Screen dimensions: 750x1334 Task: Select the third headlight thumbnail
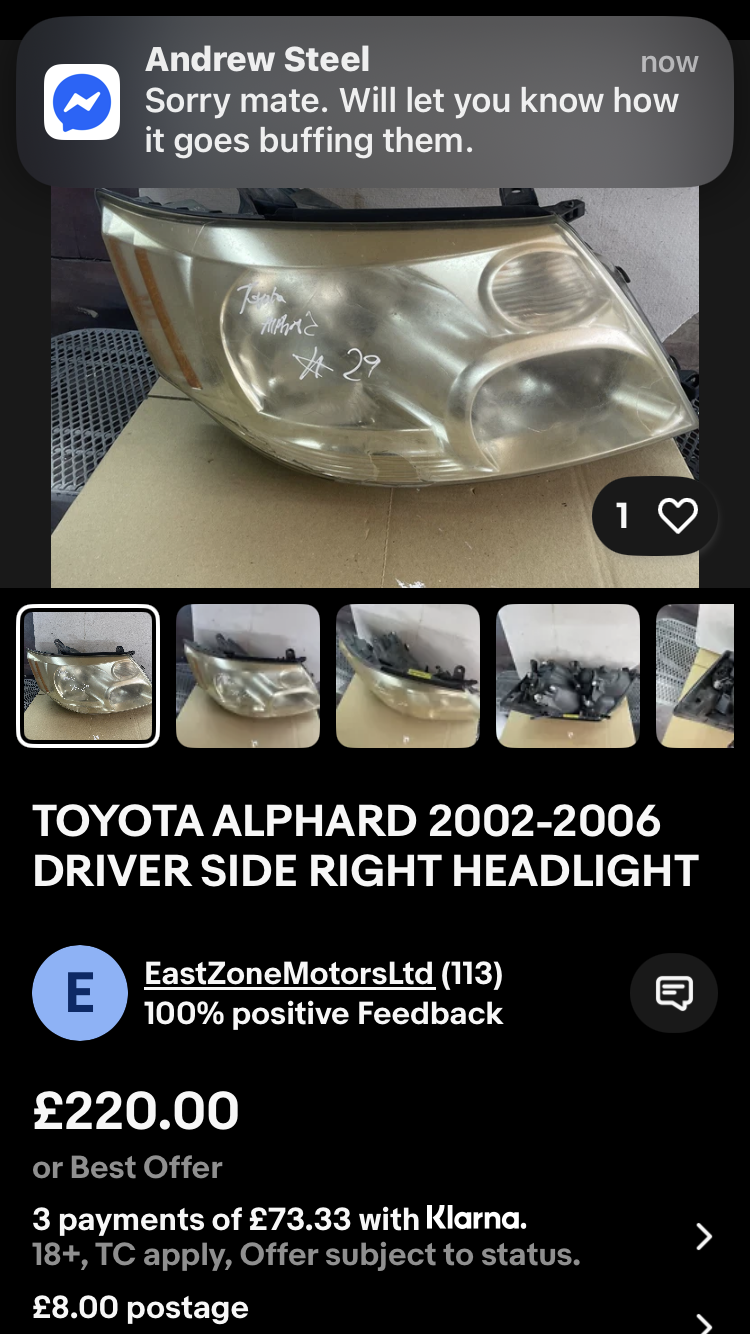408,676
